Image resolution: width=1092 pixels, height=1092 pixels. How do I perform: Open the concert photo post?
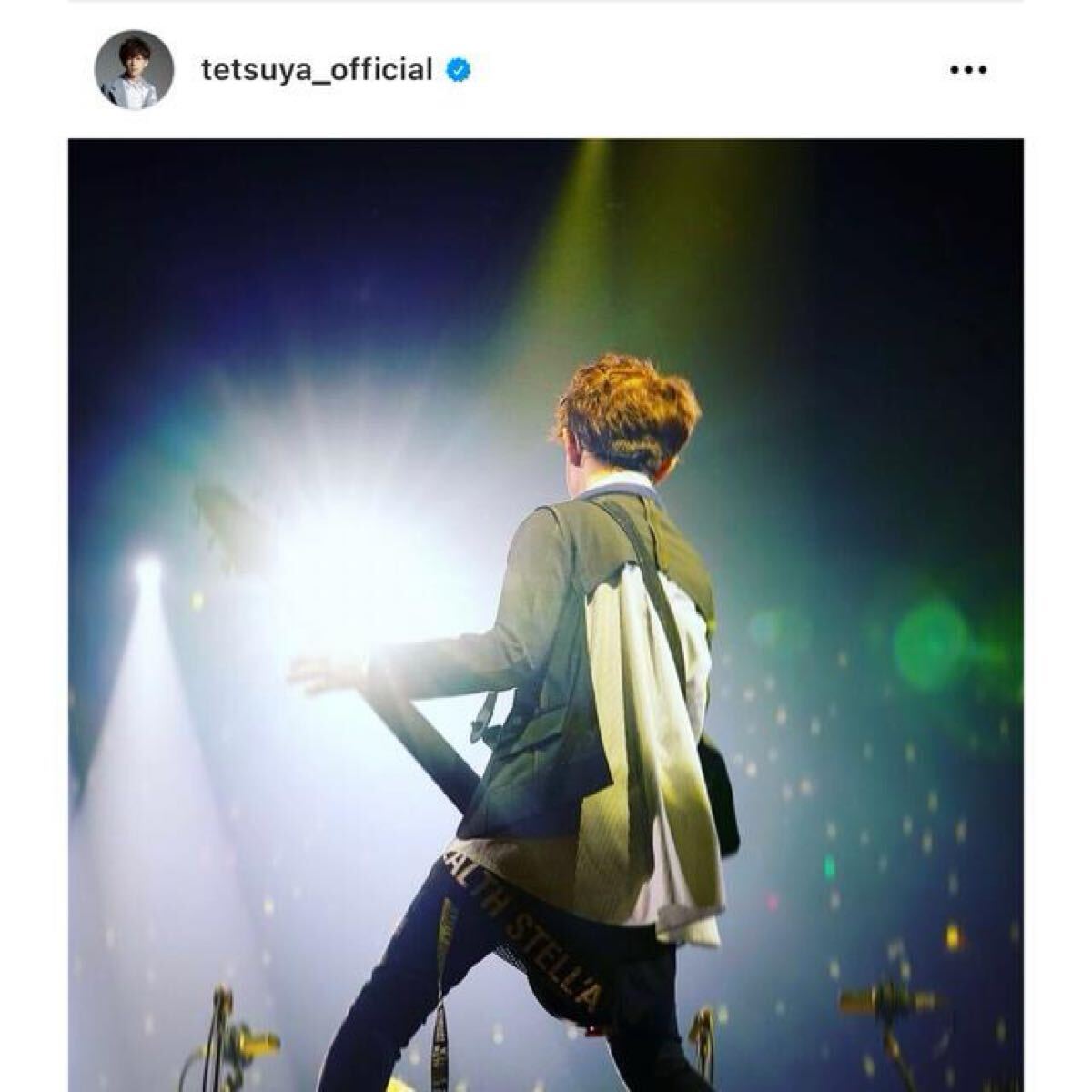(546, 614)
